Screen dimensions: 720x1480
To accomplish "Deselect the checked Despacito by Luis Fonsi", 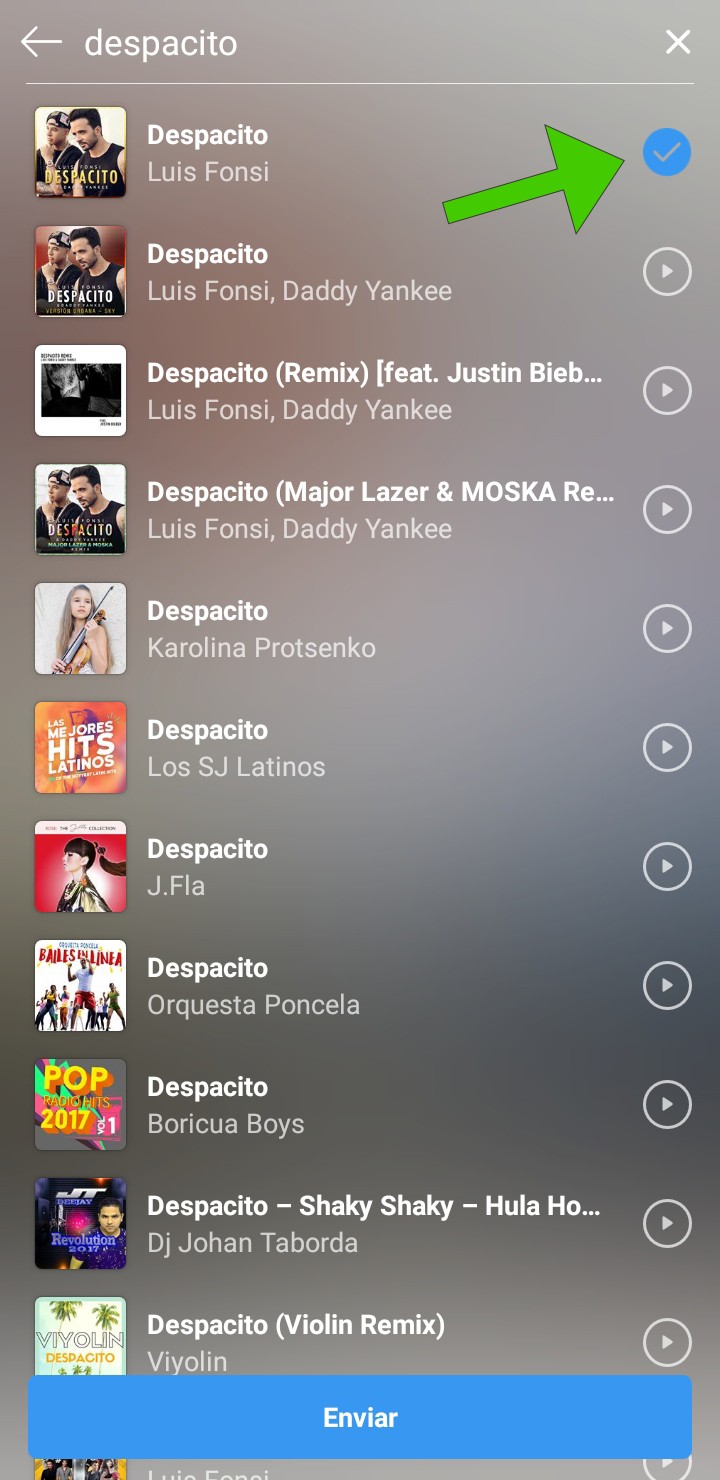I will [667, 152].
